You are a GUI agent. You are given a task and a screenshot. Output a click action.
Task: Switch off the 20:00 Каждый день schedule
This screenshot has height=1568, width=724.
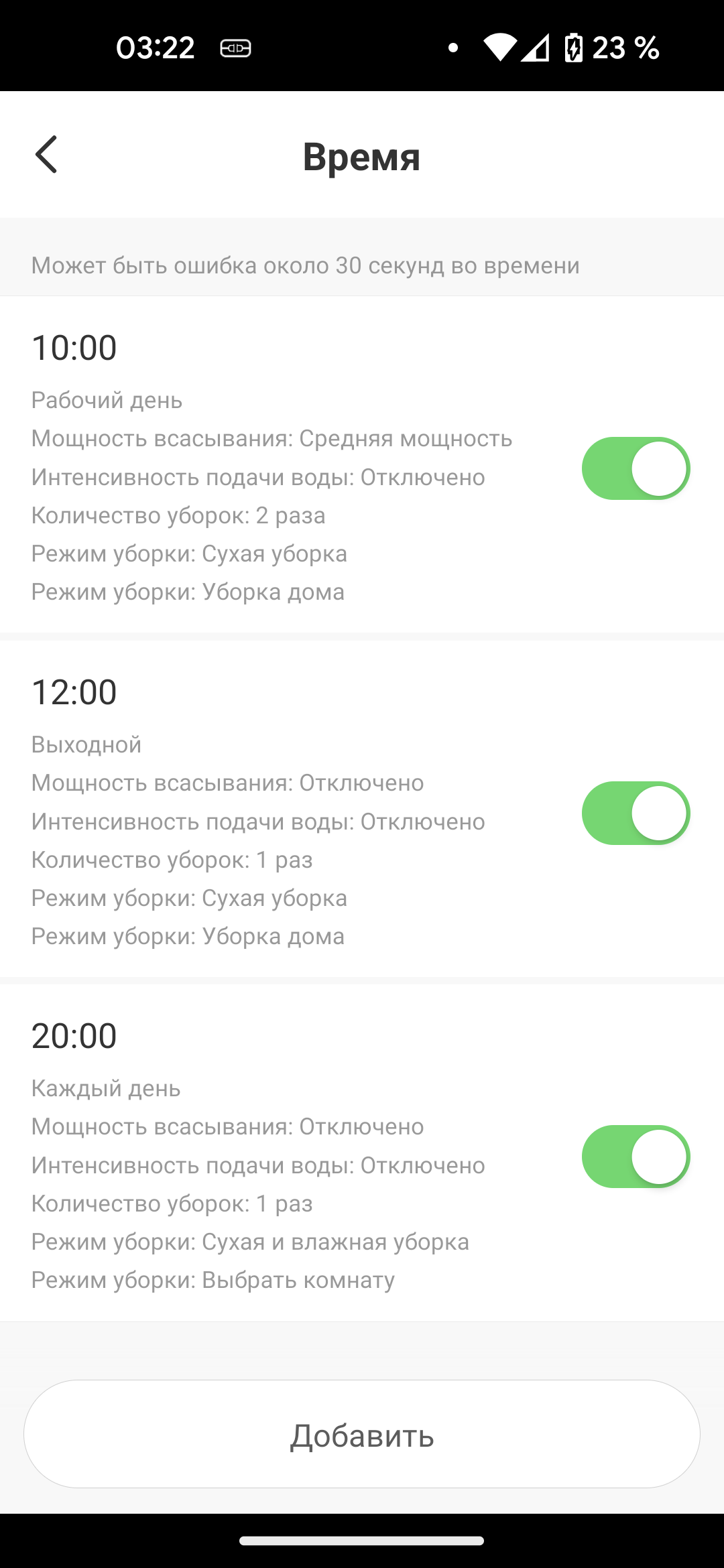pos(636,1157)
